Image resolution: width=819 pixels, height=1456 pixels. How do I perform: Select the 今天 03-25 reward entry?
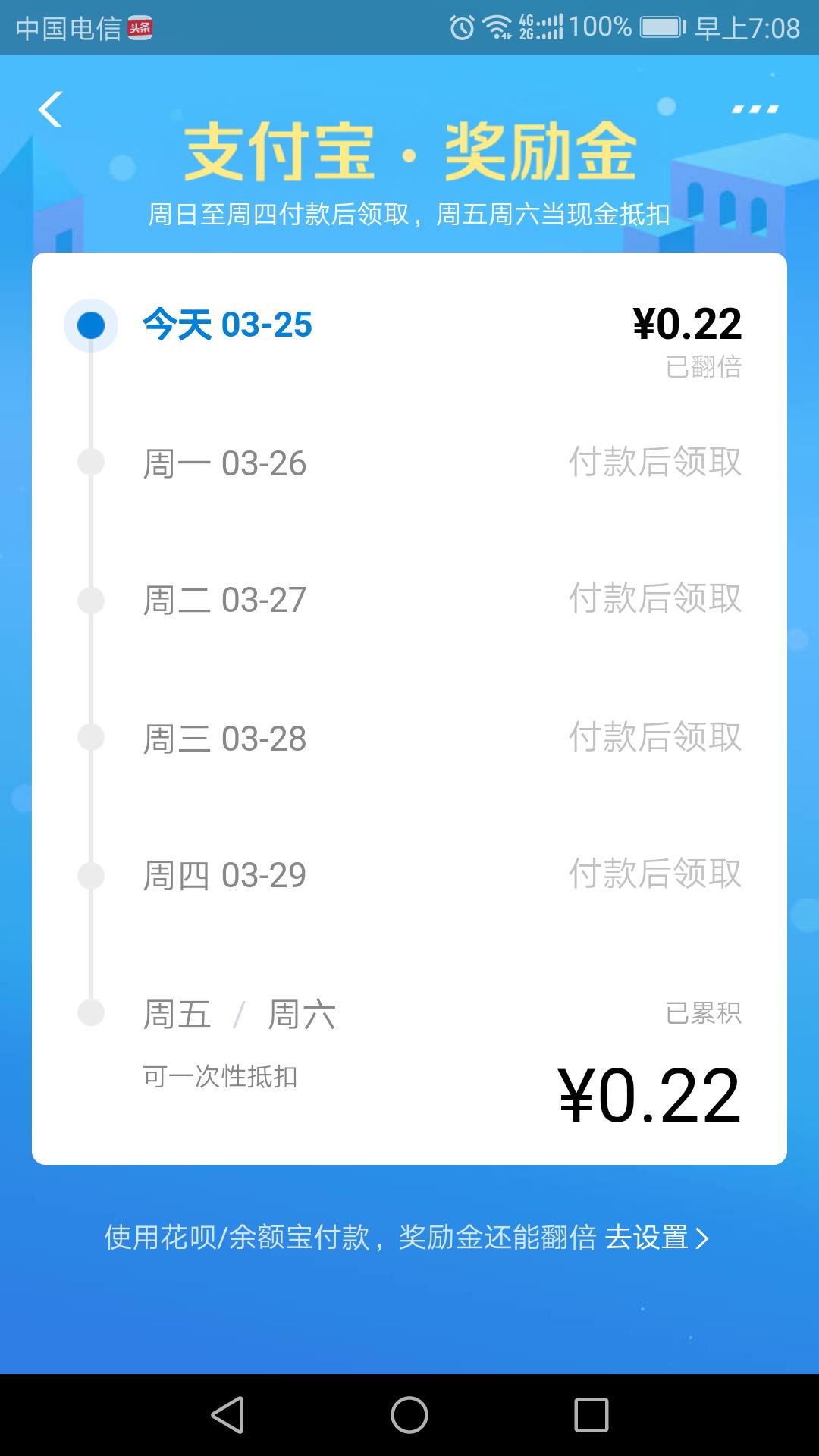coord(227,325)
